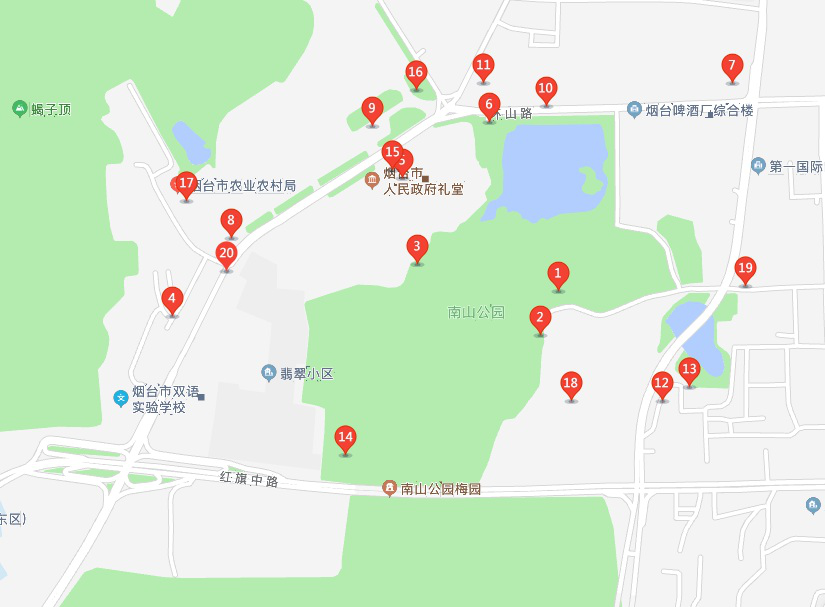Select marker 4 on the map
825x607 pixels.
(172, 298)
